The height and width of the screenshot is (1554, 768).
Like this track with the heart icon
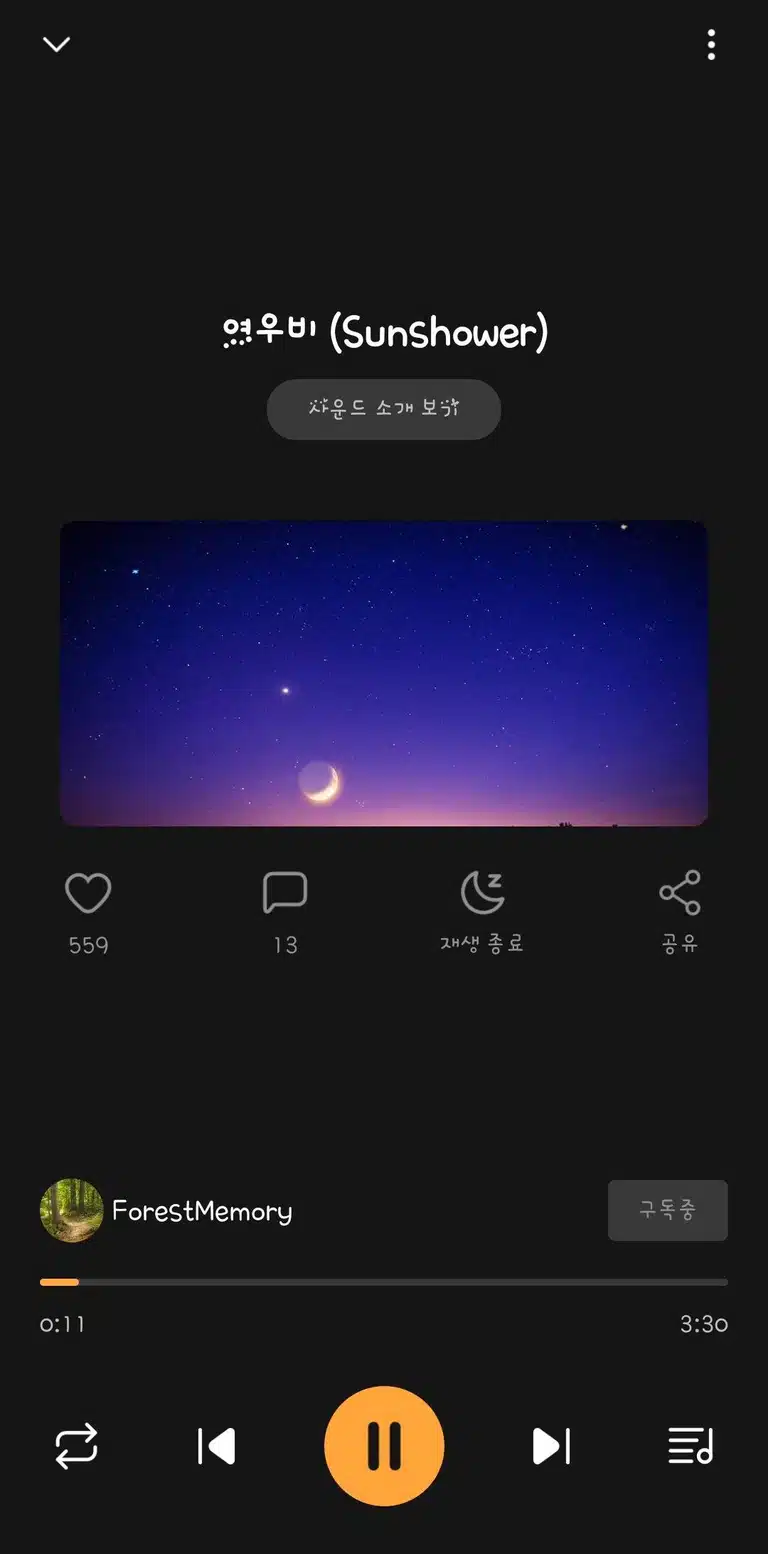pos(88,893)
